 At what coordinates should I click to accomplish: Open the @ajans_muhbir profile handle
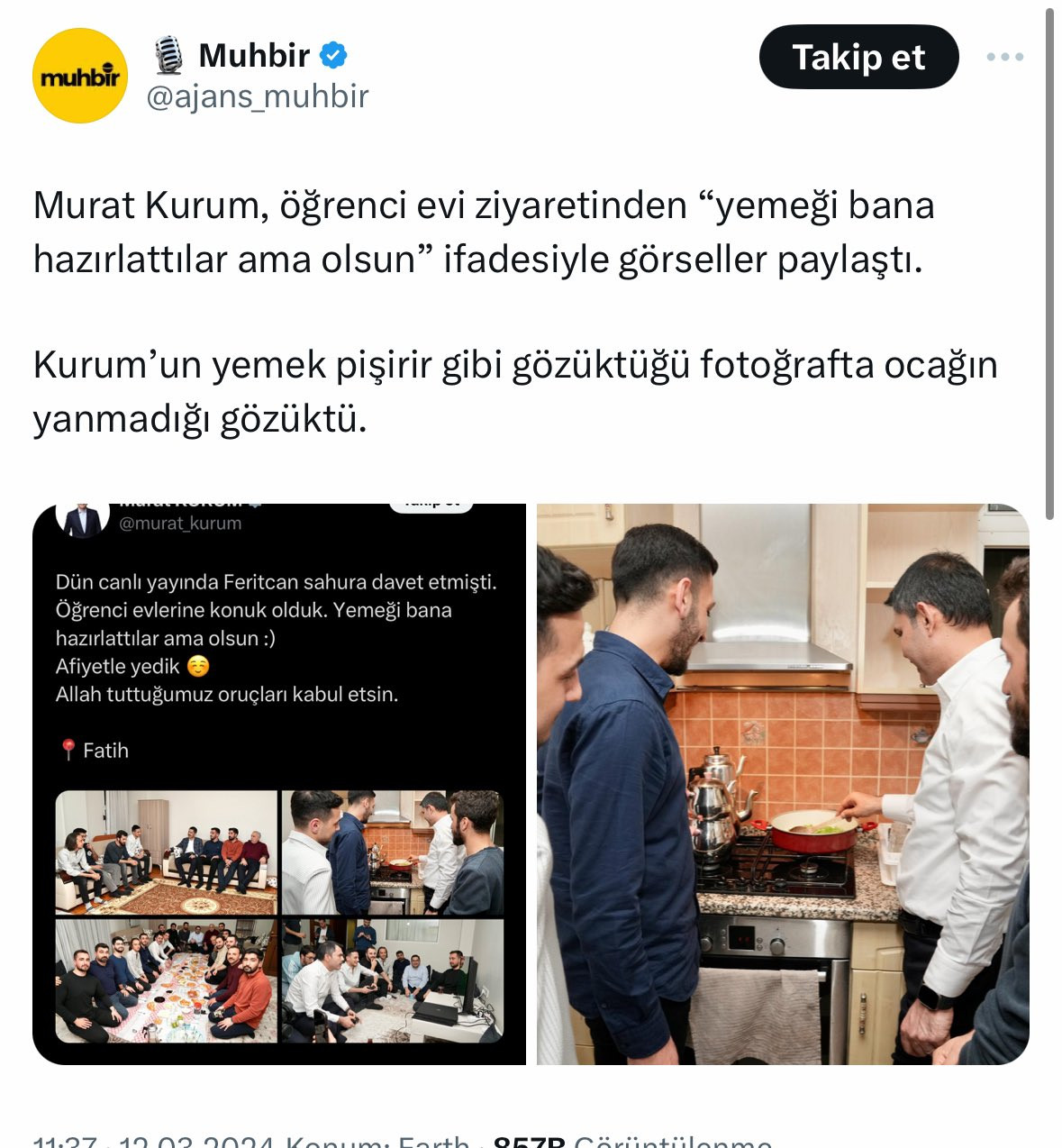pos(258,96)
